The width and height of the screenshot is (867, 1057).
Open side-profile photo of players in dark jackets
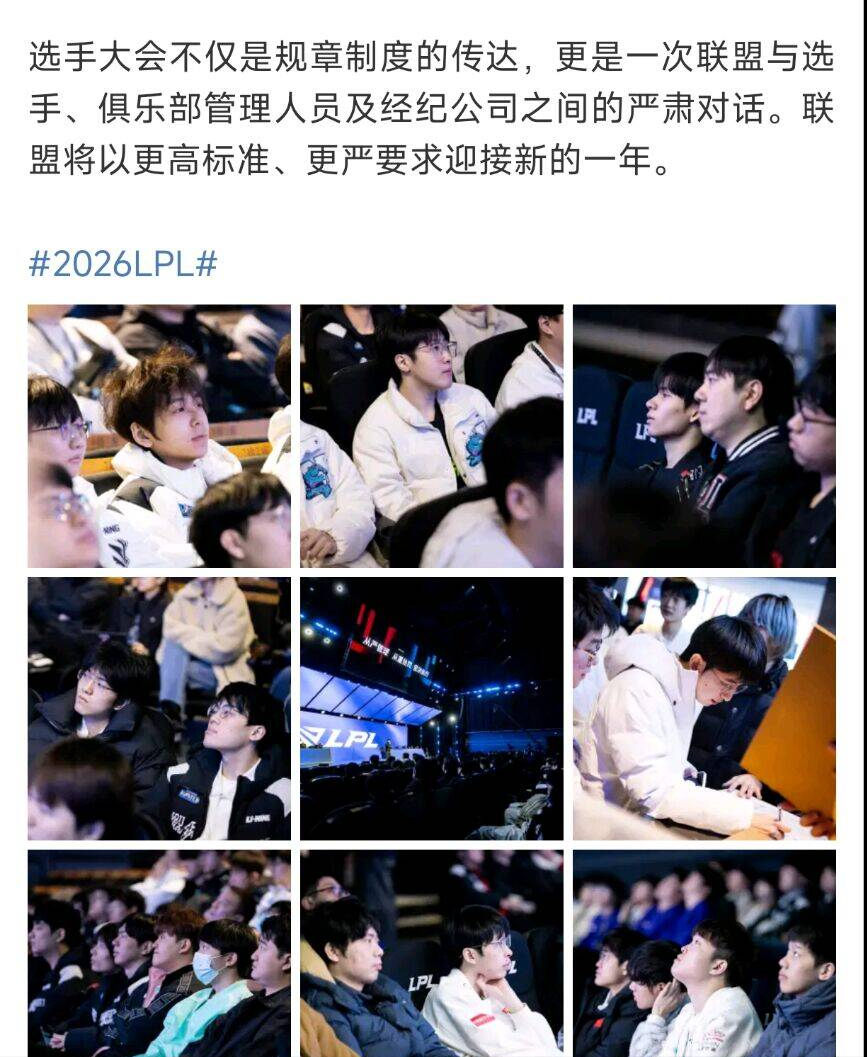[704, 436]
